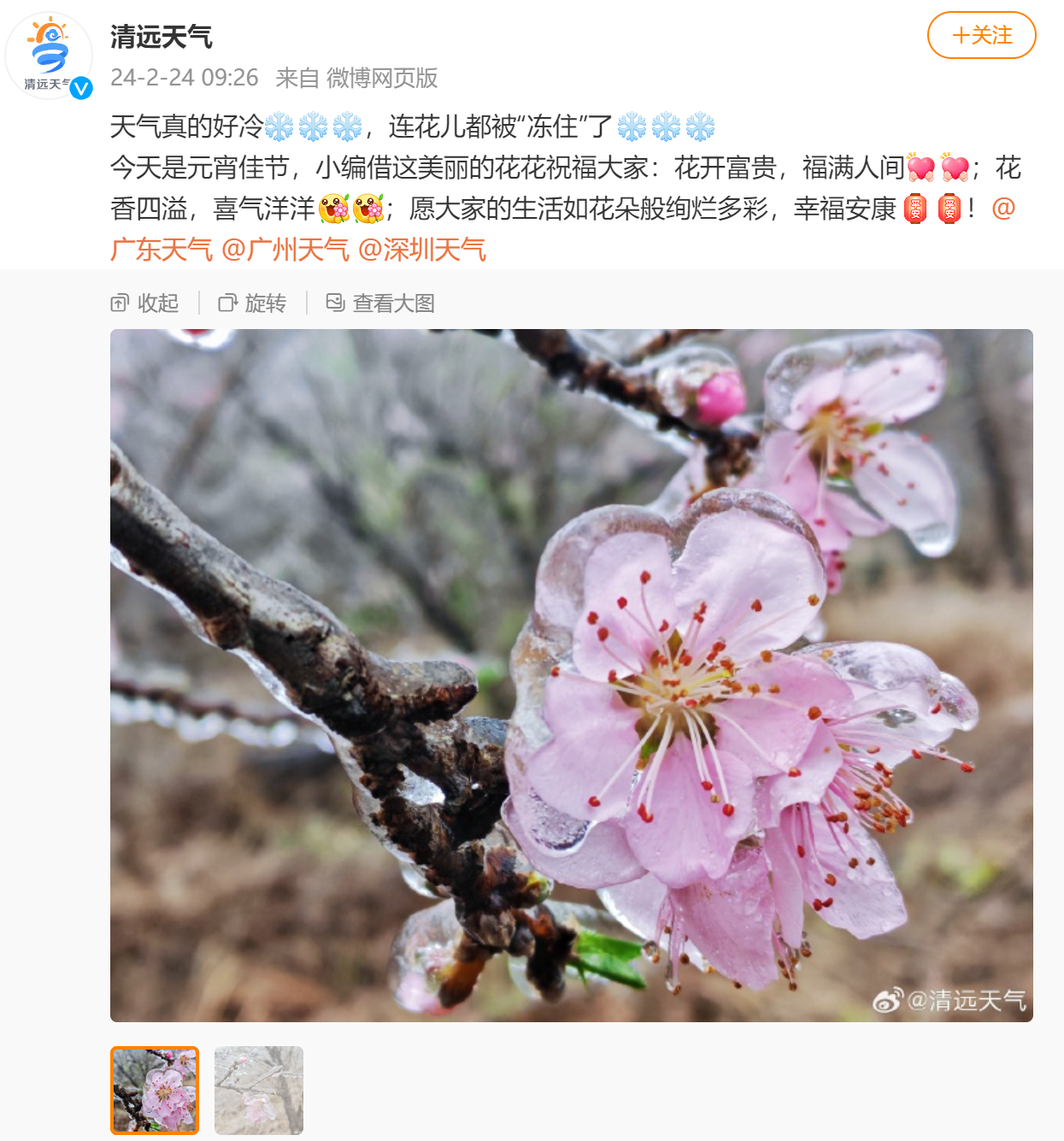The width and height of the screenshot is (1064, 1141).
Task: Follow 清远天气 with the +关注 button
Action: pos(981,35)
